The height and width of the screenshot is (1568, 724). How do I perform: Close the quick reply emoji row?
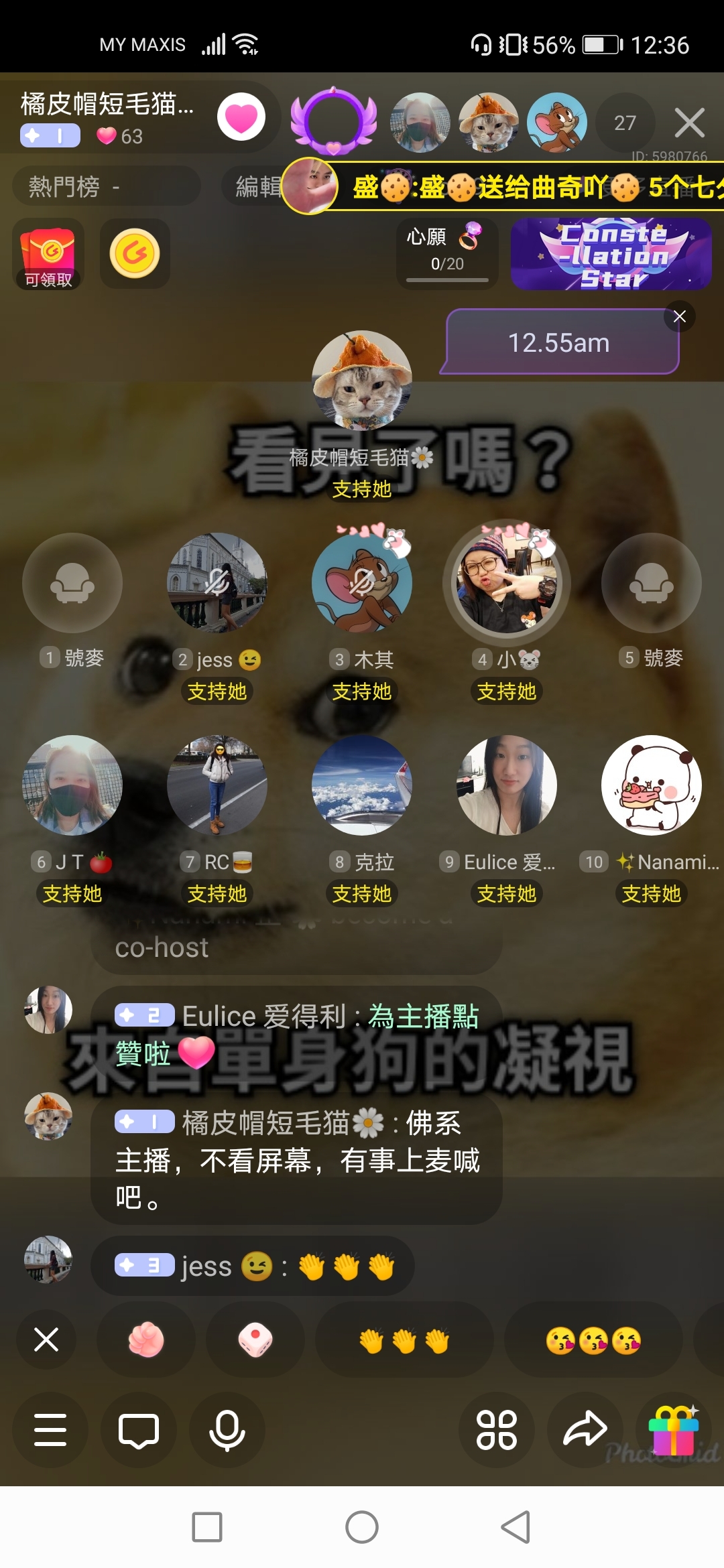point(46,1340)
